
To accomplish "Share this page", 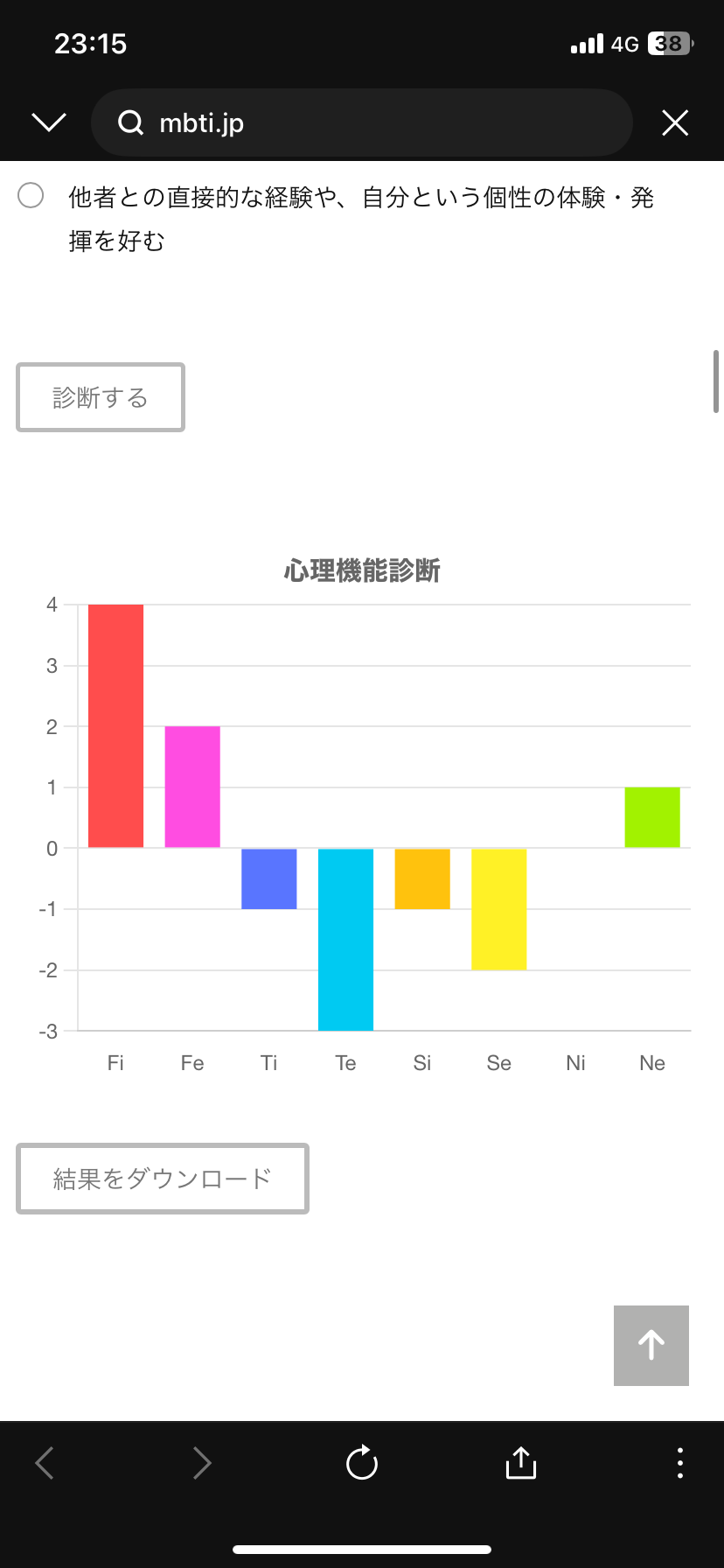I will [x=520, y=1462].
